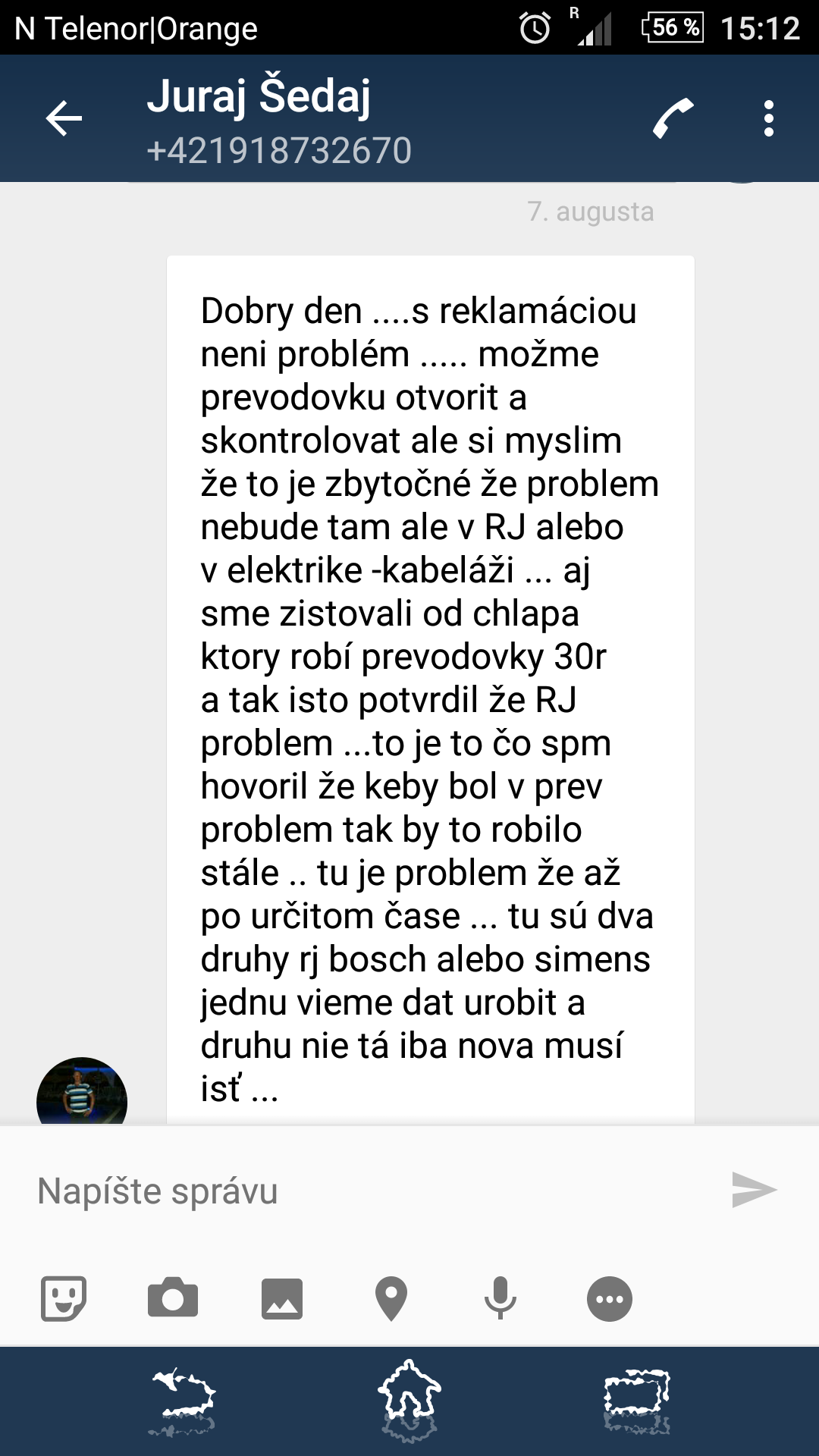Attach a picture from the gallery

click(282, 1298)
